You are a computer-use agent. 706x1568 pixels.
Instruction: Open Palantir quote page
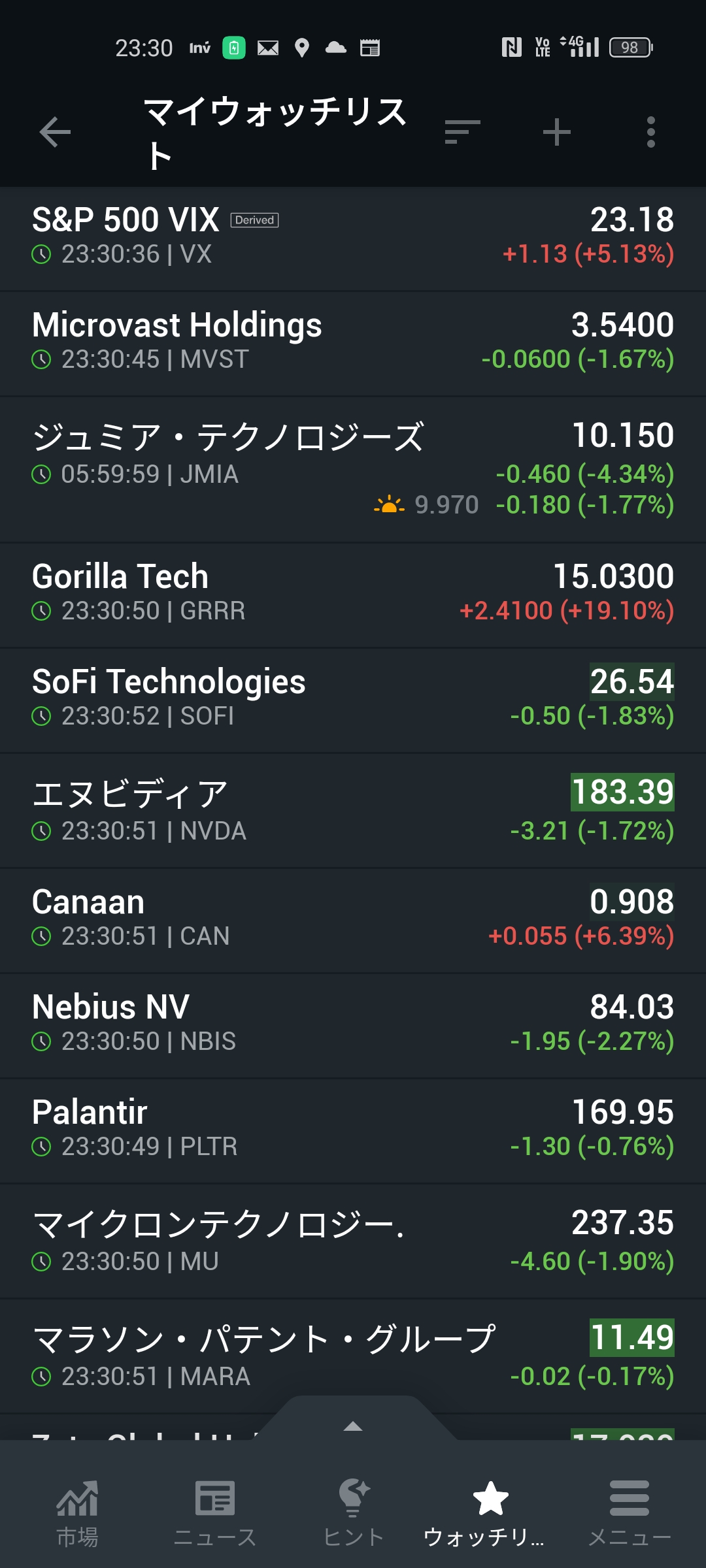pyautogui.click(x=353, y=1130)
